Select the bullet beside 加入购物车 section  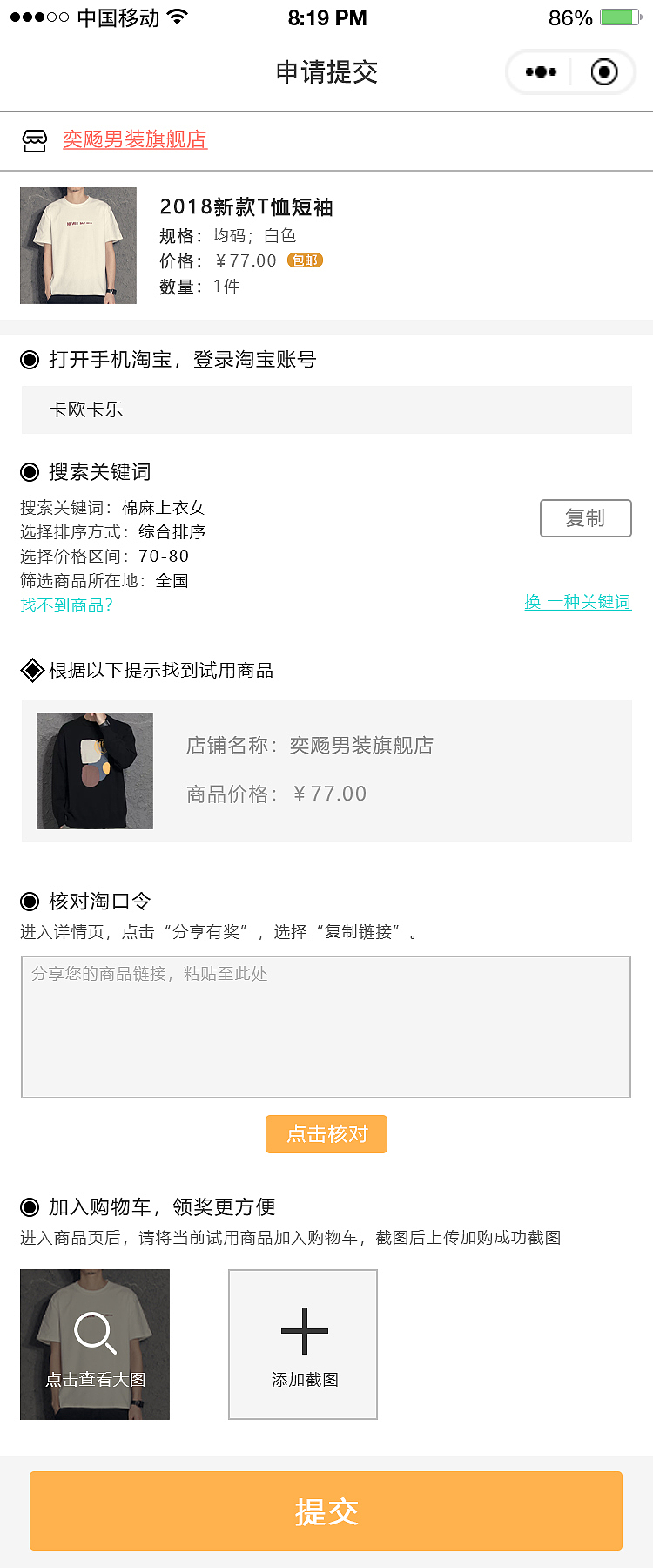pyautogui.click(x=29, y=1207)
